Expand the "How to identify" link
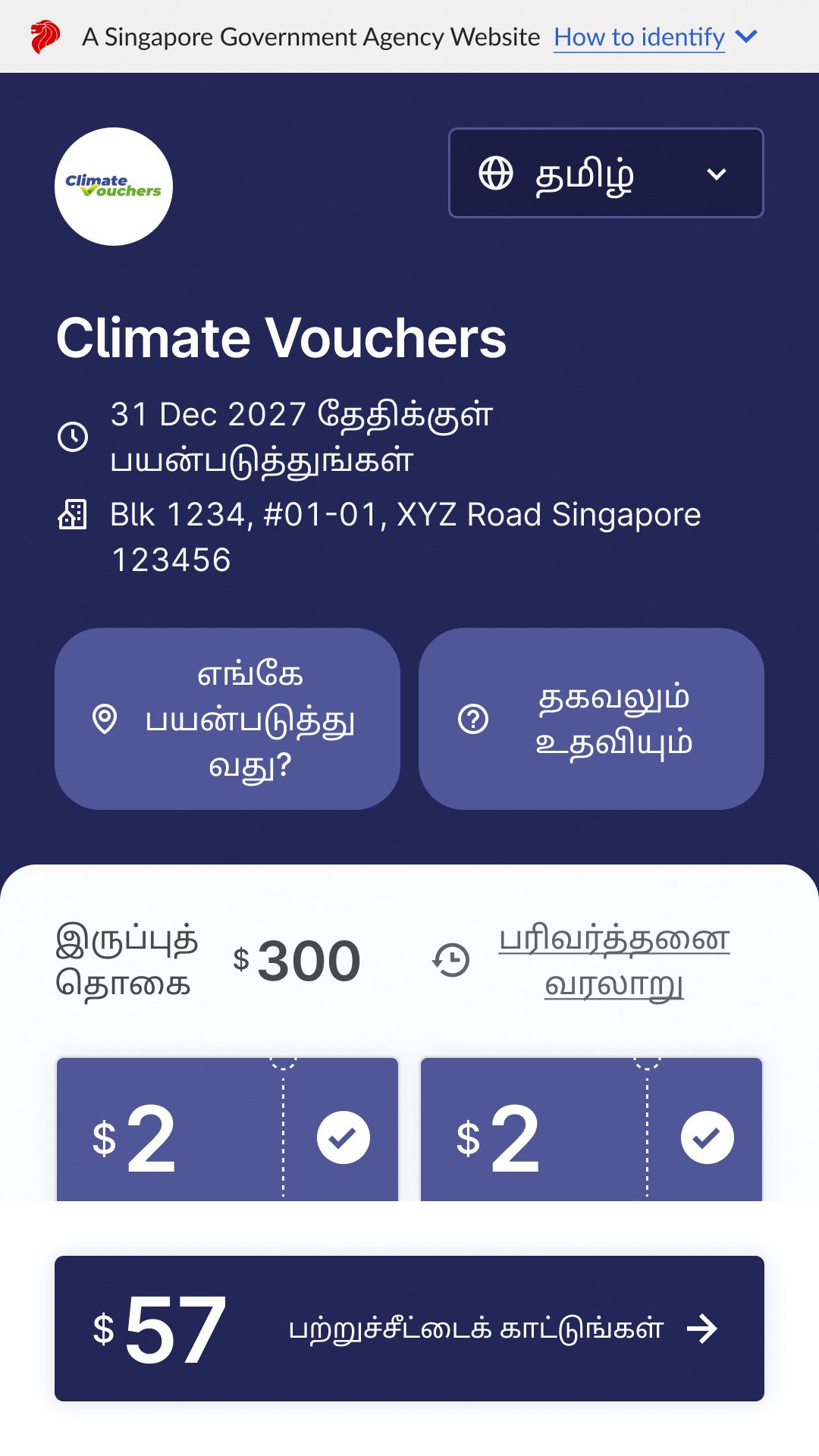 point(655,36)
